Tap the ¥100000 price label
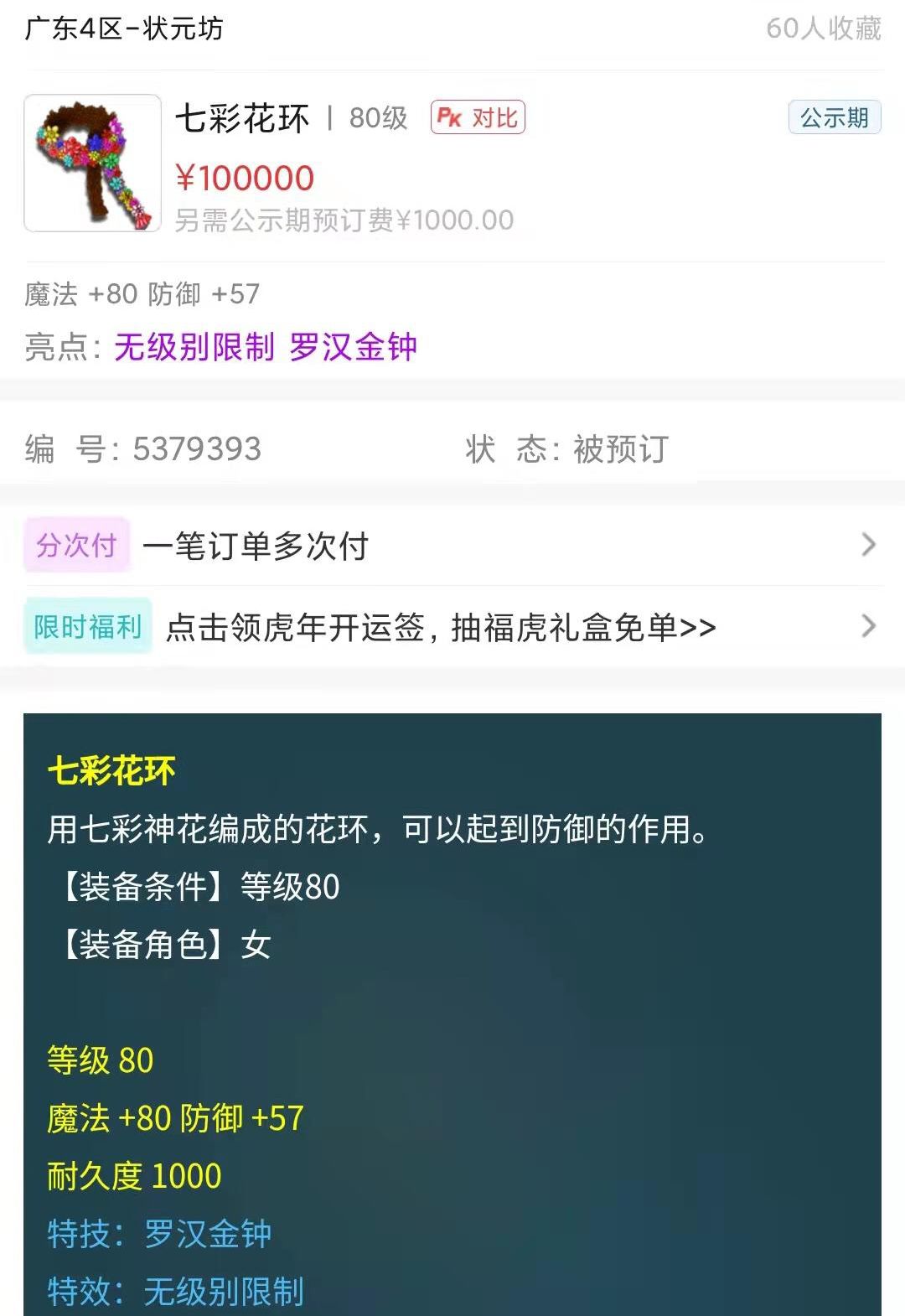The image size is (905, 1316). (241, 178)
